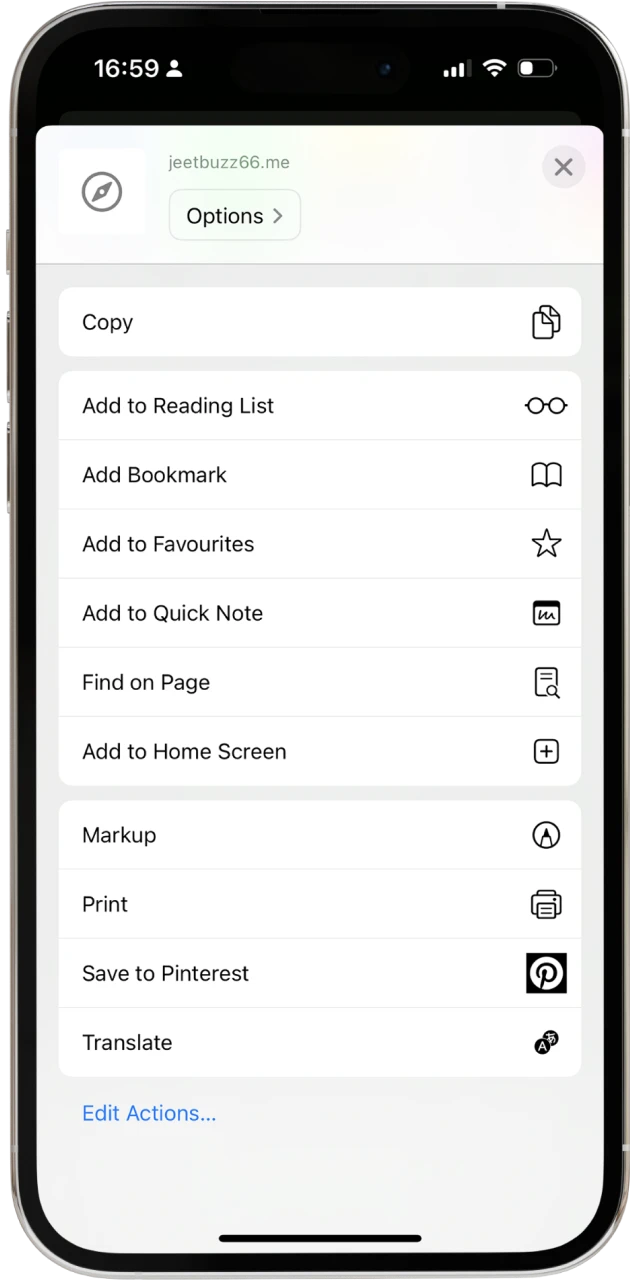Image resolution: width=630 pixels, height=1280 pixels.
Task: Select Add to Home Screen
Action: pos(319,751)
